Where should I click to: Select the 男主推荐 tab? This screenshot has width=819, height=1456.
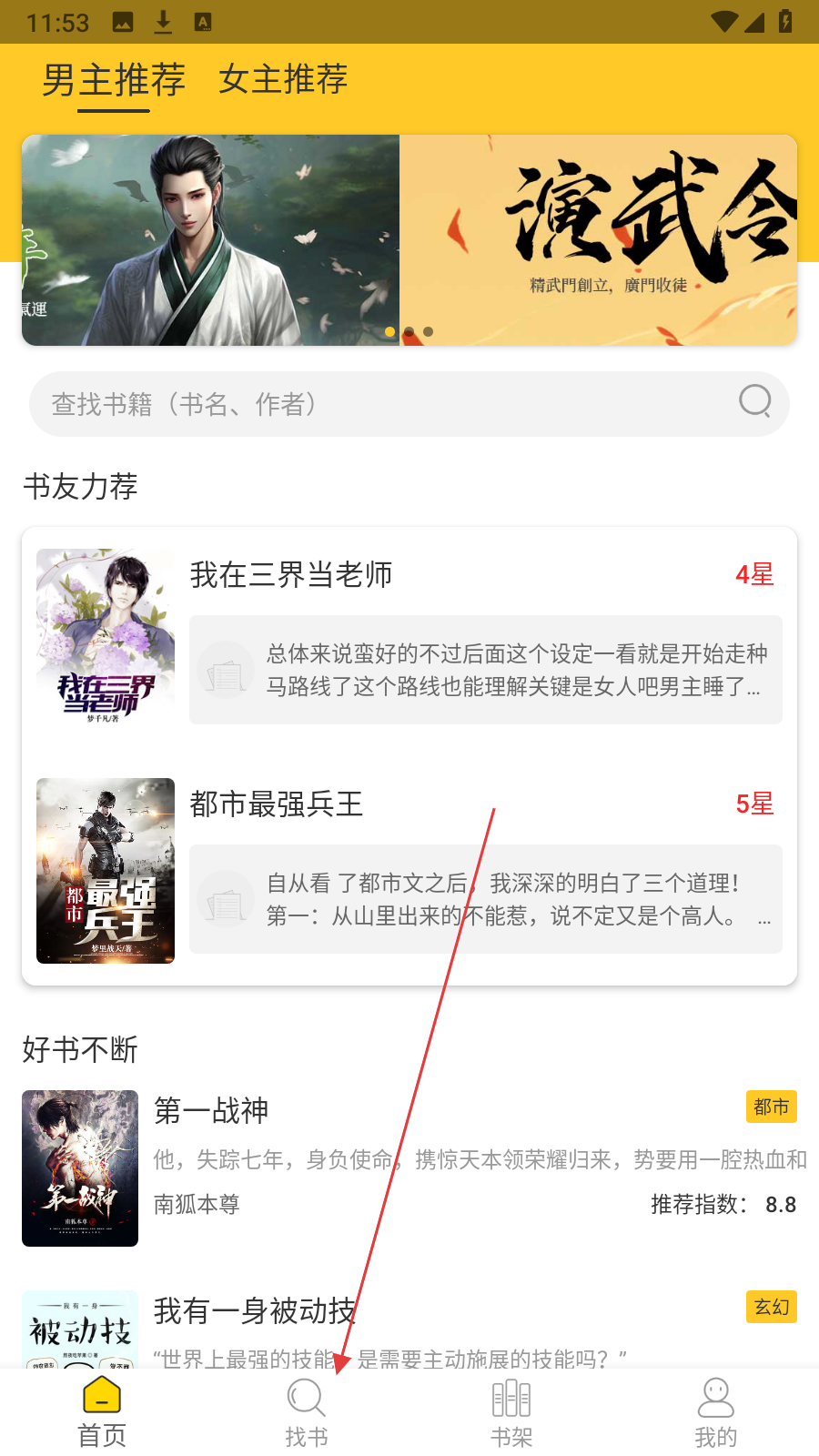tap(114, 80)
